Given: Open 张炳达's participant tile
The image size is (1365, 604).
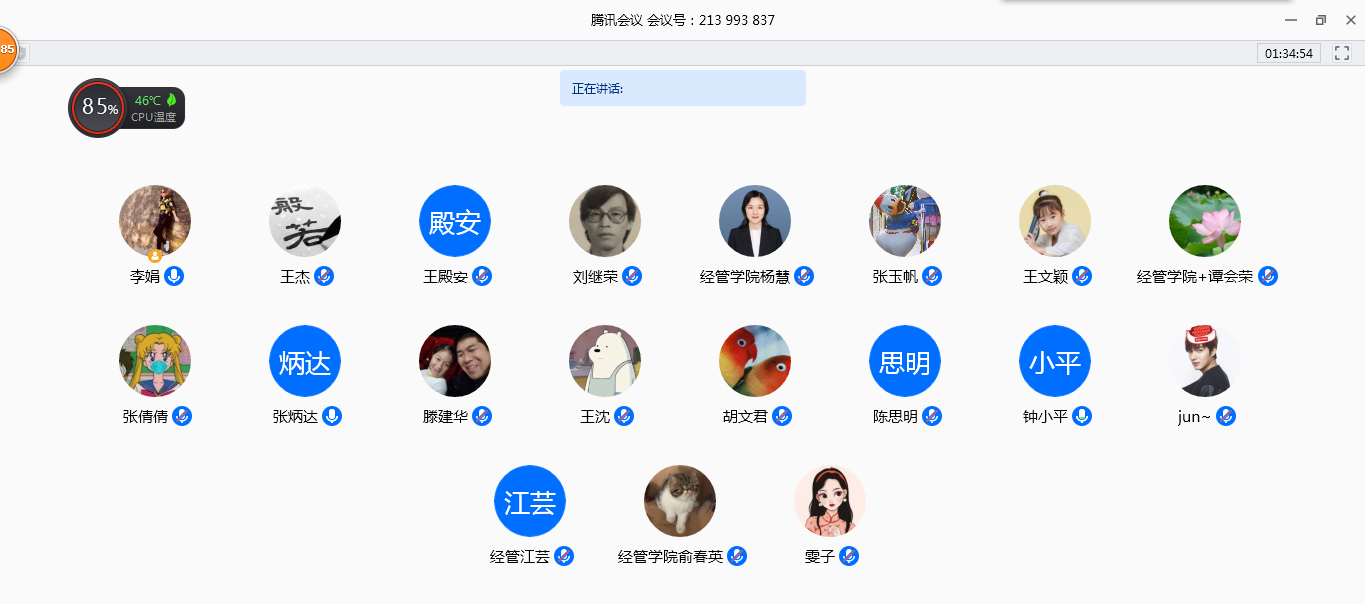Looking at the screenshot, I should 305,361.
